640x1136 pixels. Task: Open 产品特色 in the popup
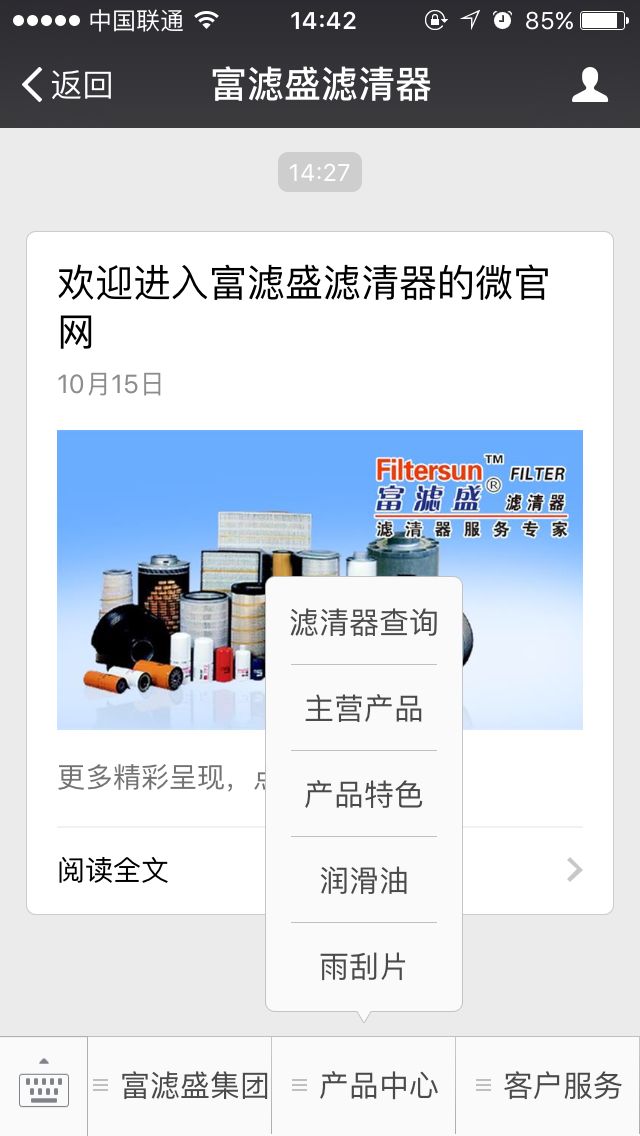pyautogui.click(x=364, y=794)
